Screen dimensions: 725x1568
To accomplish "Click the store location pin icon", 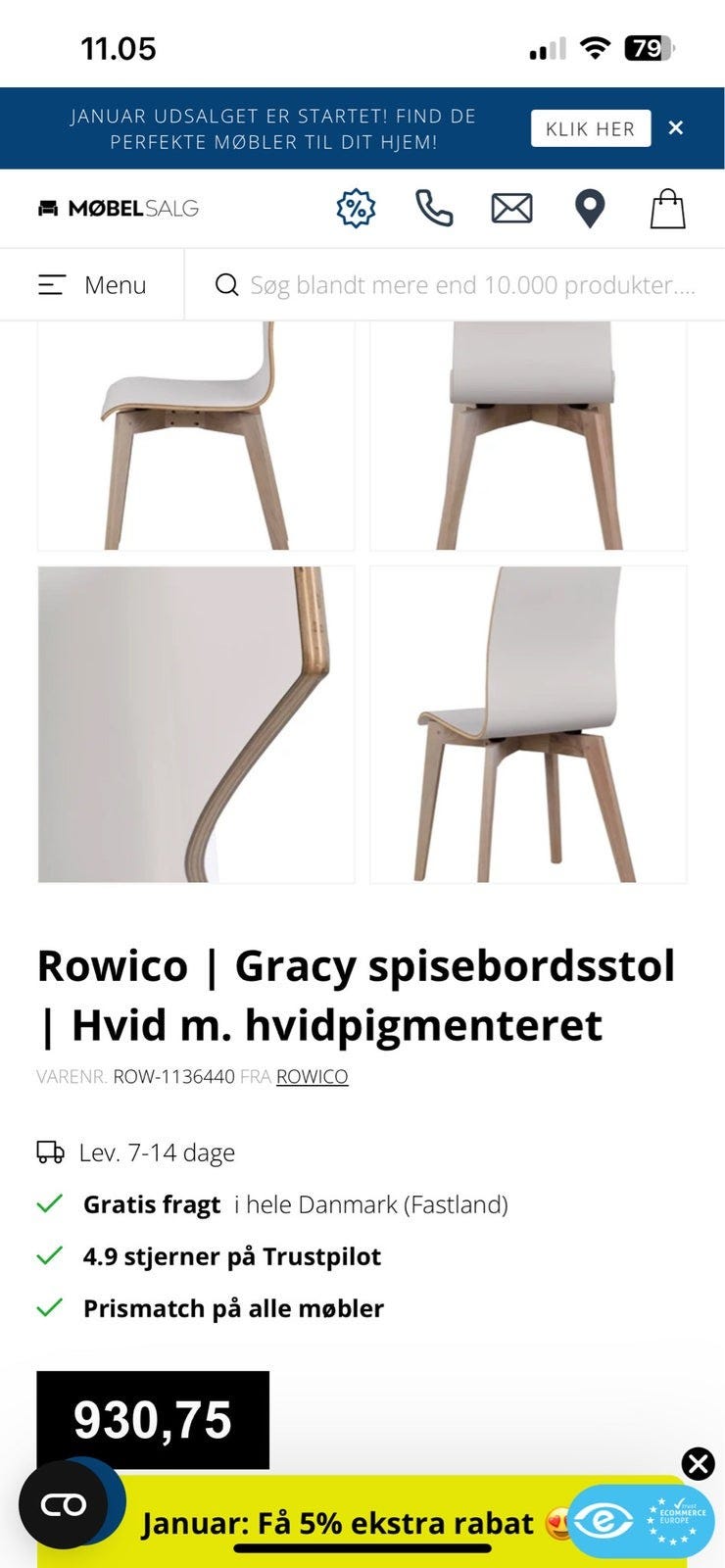I will click(590, 208).
